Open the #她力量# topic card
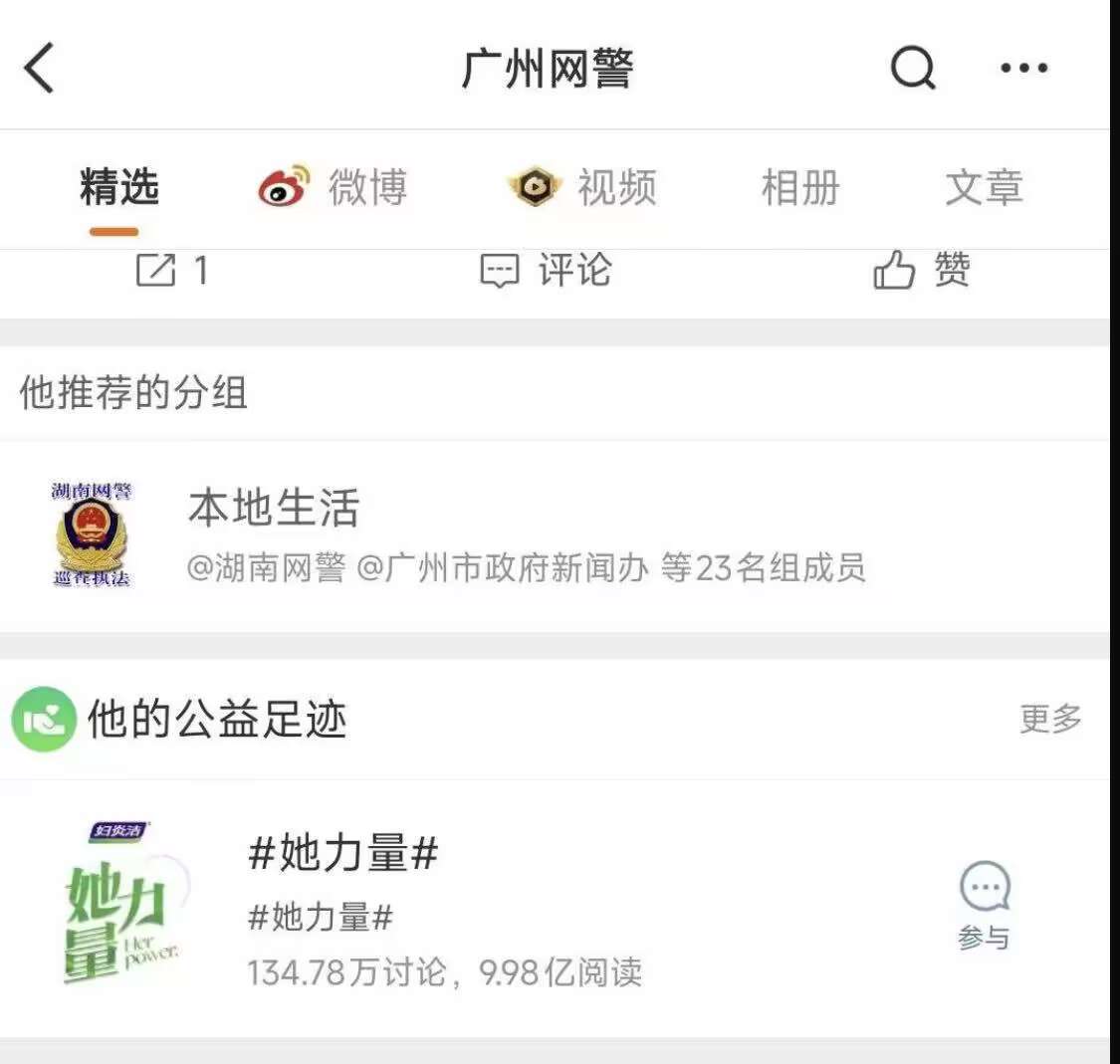The width and height of the screenshot is (1120, 1064). click(x=443, y=908)
